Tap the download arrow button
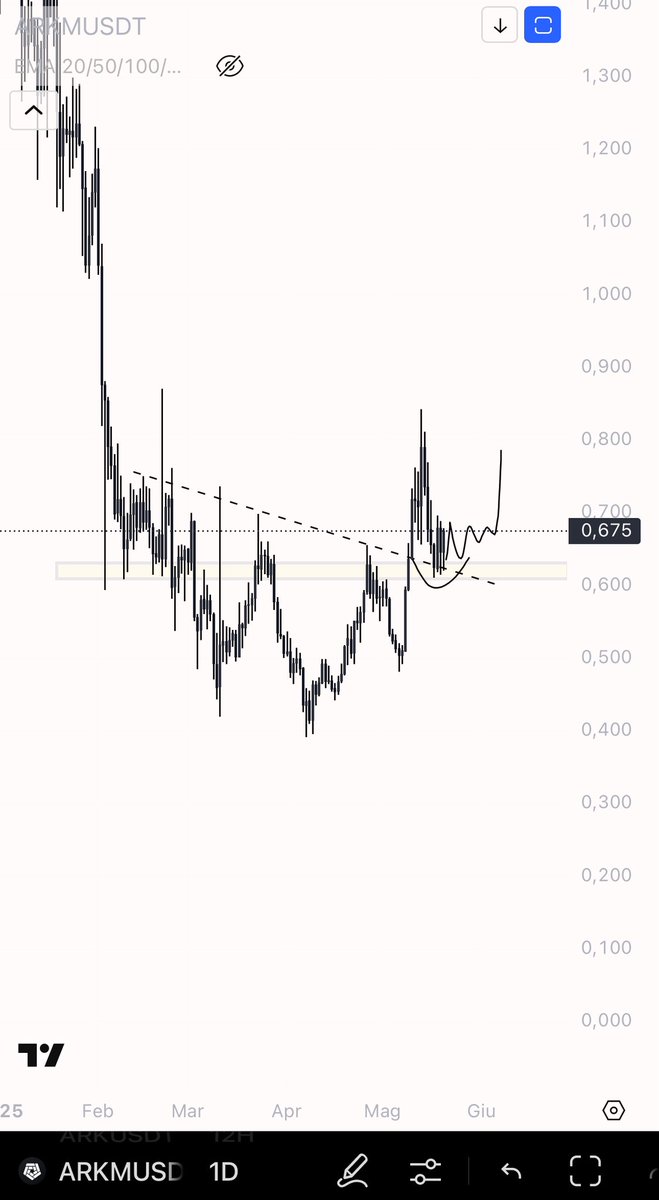This screenshot has width=659, height=1200. 500,25
